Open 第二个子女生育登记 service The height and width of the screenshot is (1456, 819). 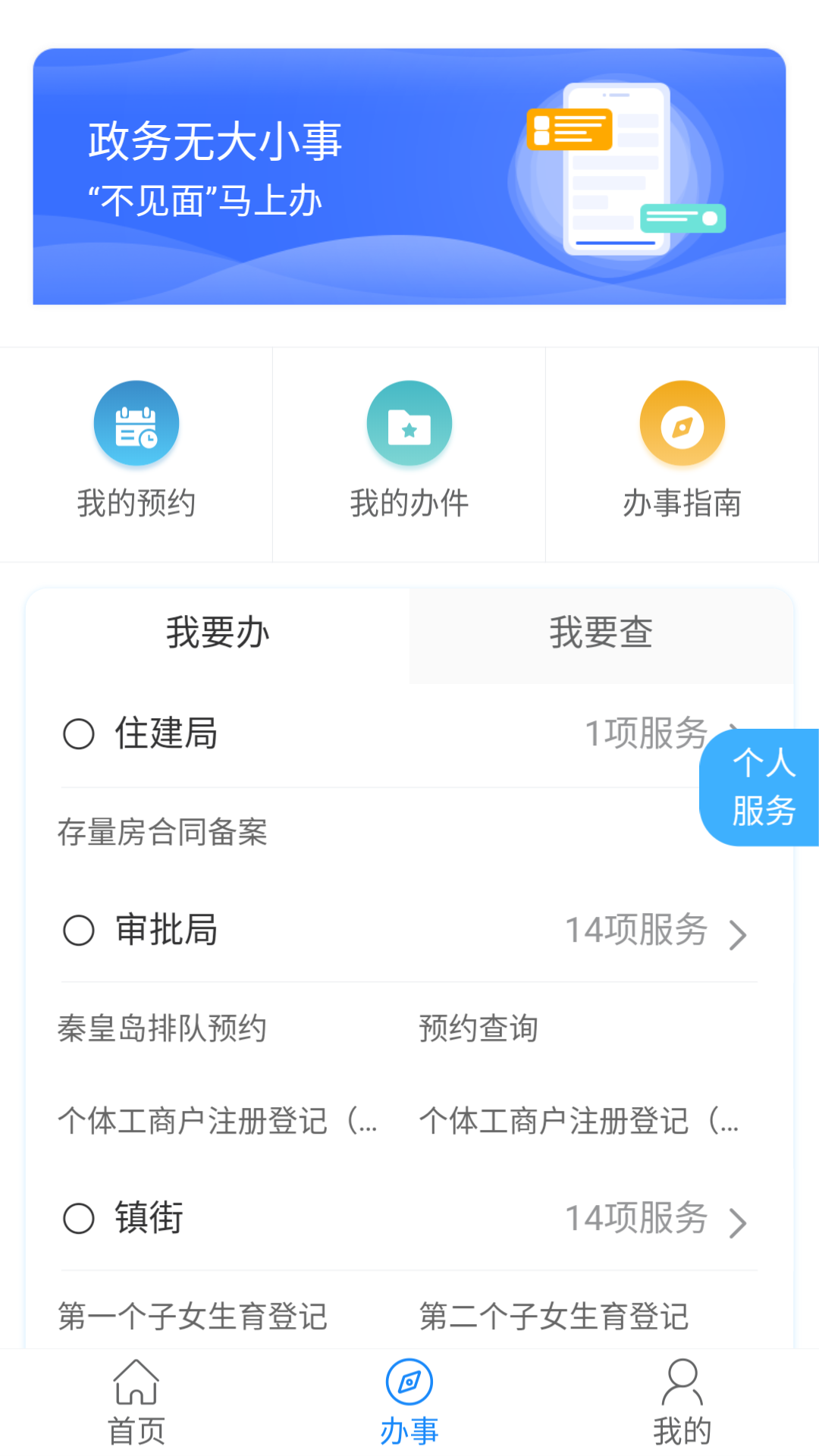pos(554,1316)
